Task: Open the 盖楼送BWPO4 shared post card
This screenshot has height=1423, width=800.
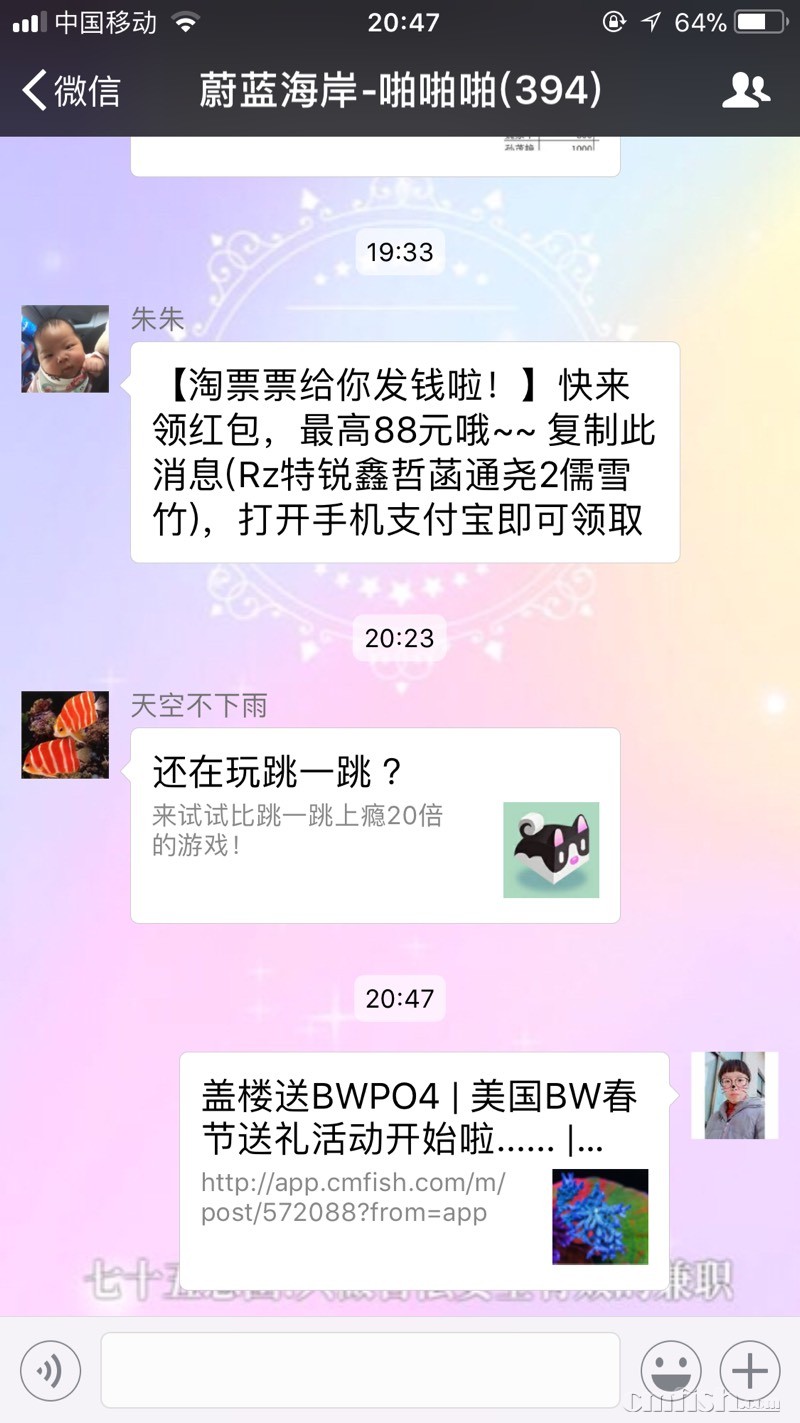Action: point(424,1170)
